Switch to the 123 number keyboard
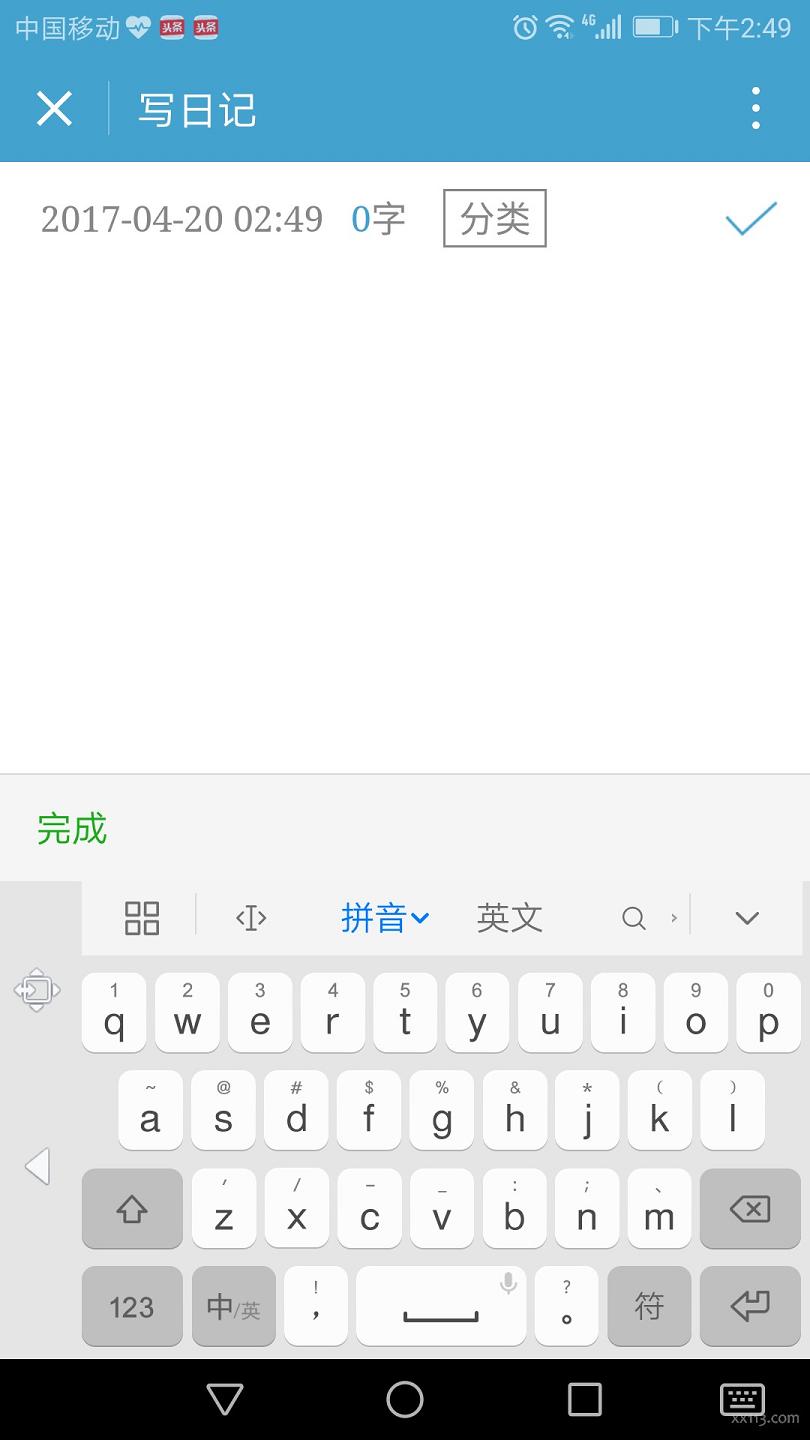The height and width of the screenshot is (1440, 810). [x=132, y=1307]
